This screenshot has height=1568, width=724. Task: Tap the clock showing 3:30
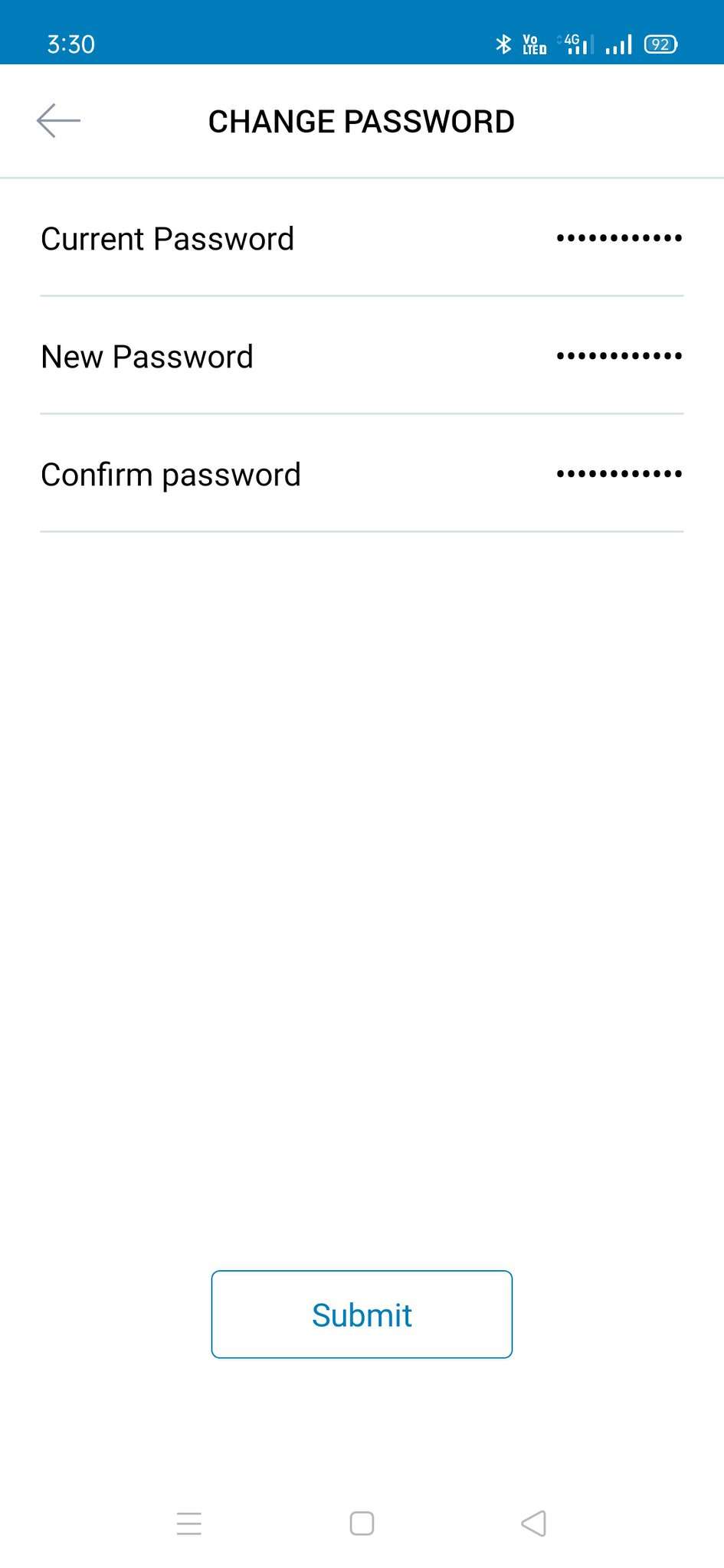tap(69, 44)
